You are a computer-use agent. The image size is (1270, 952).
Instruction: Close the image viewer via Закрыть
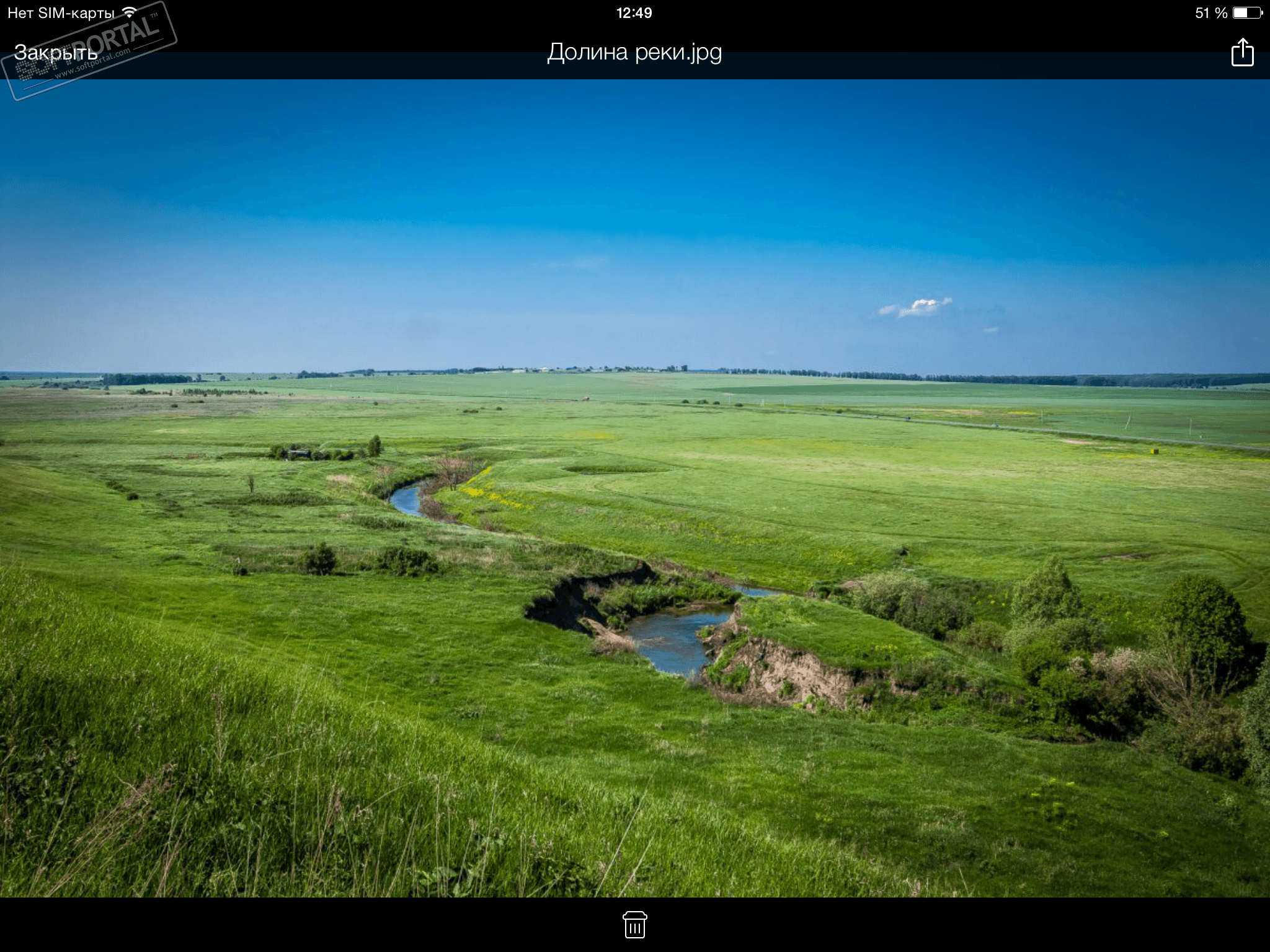(x=56, y=53)
